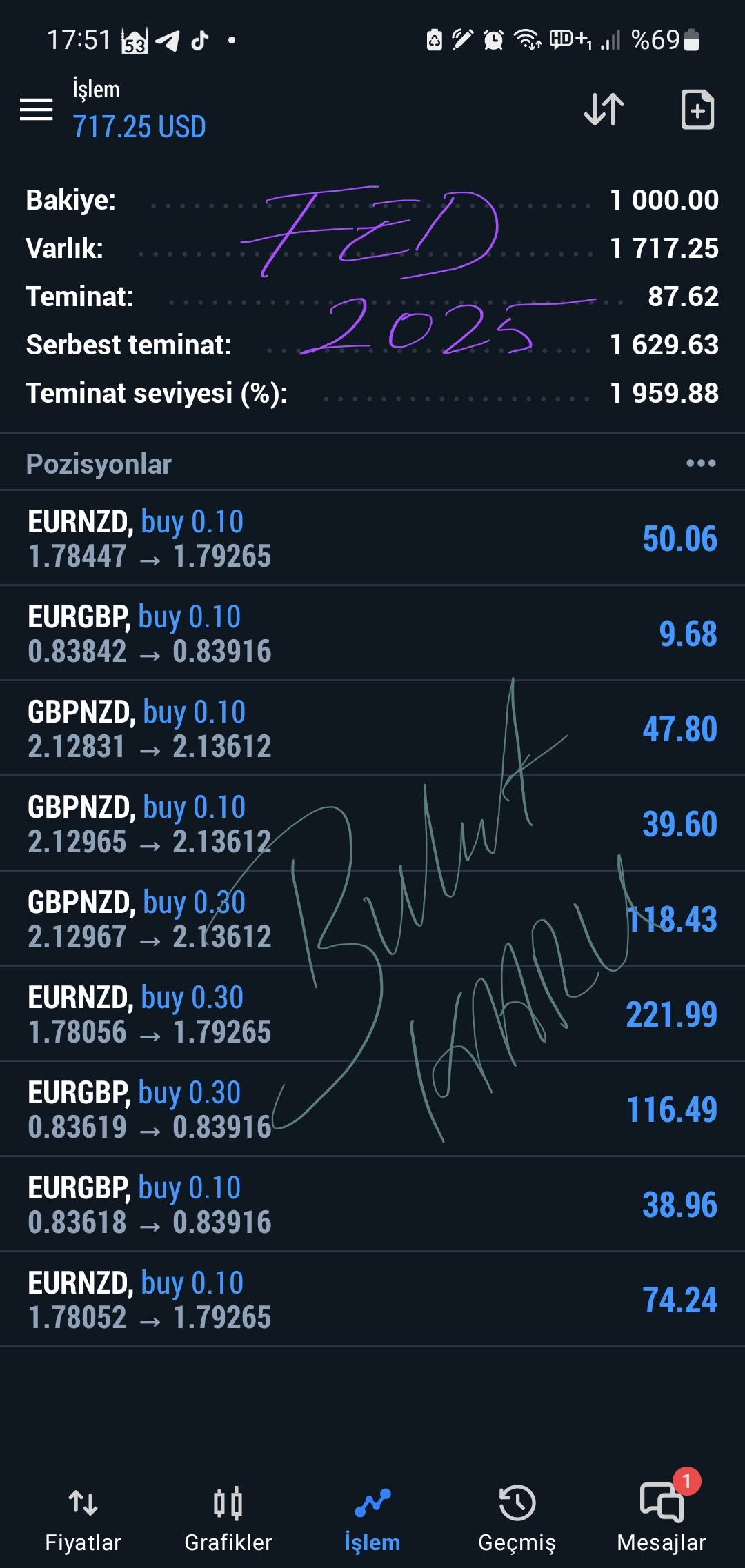Viewport: 745px width, 1568px height.
Task: Open the EURGBP position with profit 38.96
Action: pos(372,1205)
